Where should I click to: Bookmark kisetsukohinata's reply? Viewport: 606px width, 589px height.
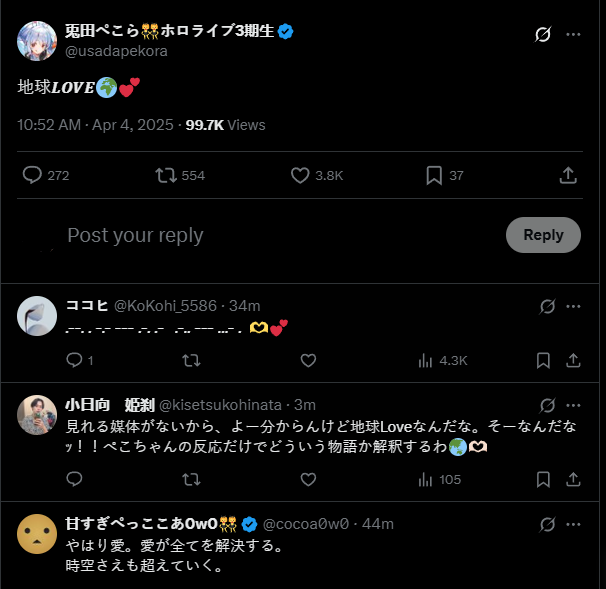click(543, 479)
